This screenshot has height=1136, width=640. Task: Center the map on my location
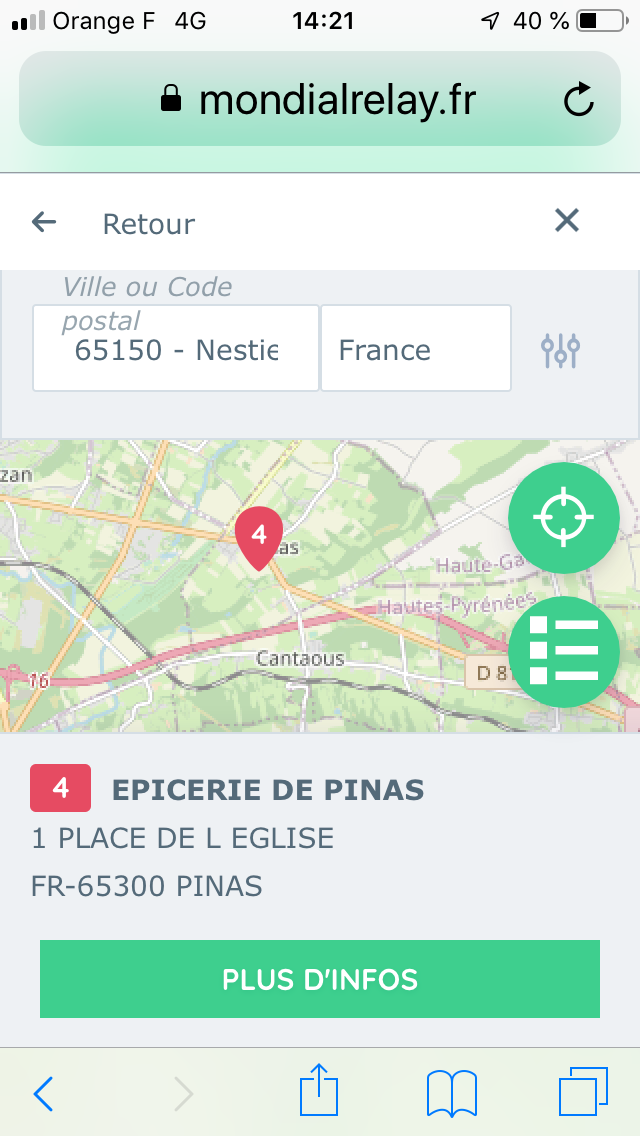coord(563,518)
